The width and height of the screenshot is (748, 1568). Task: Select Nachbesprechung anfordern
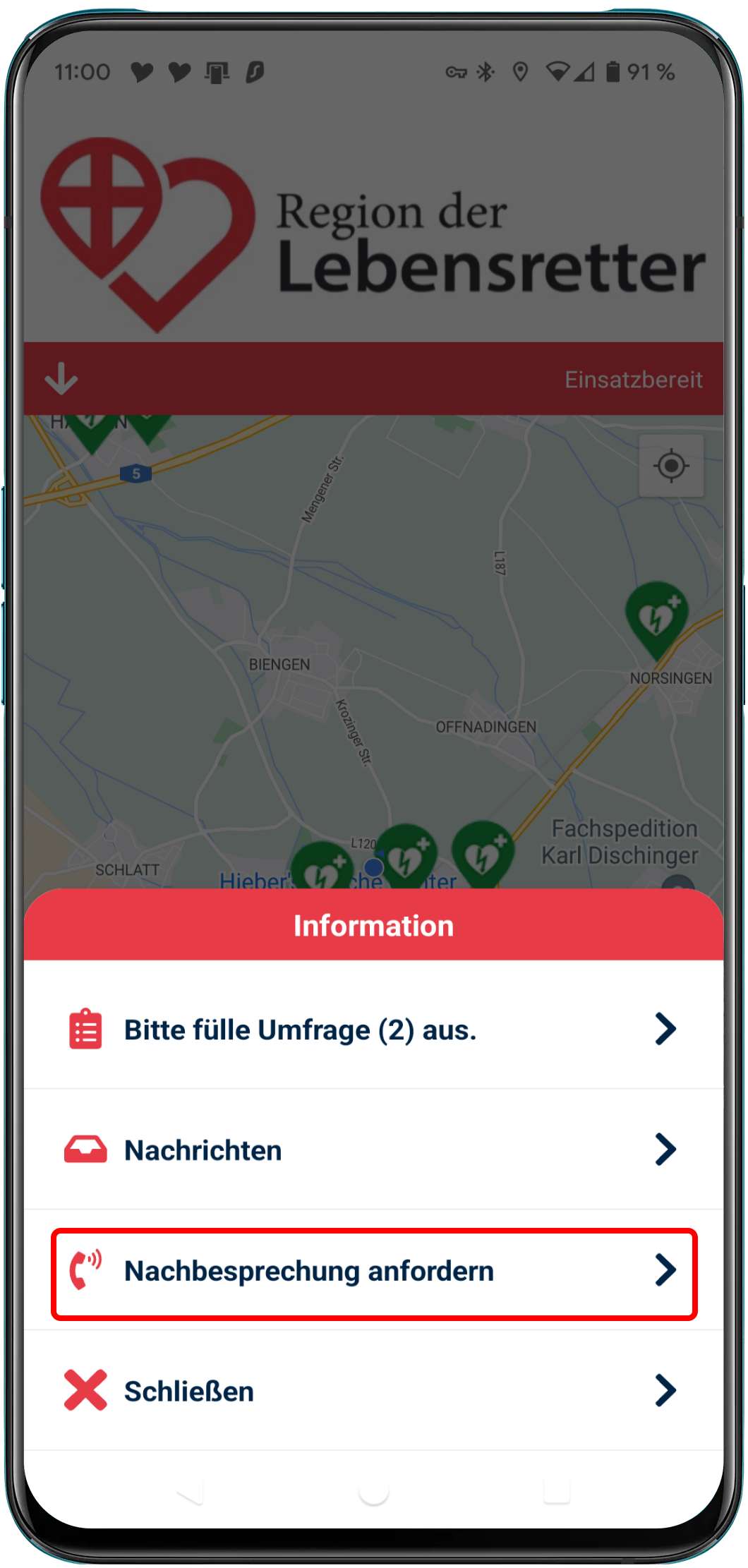coord(373,1272)
